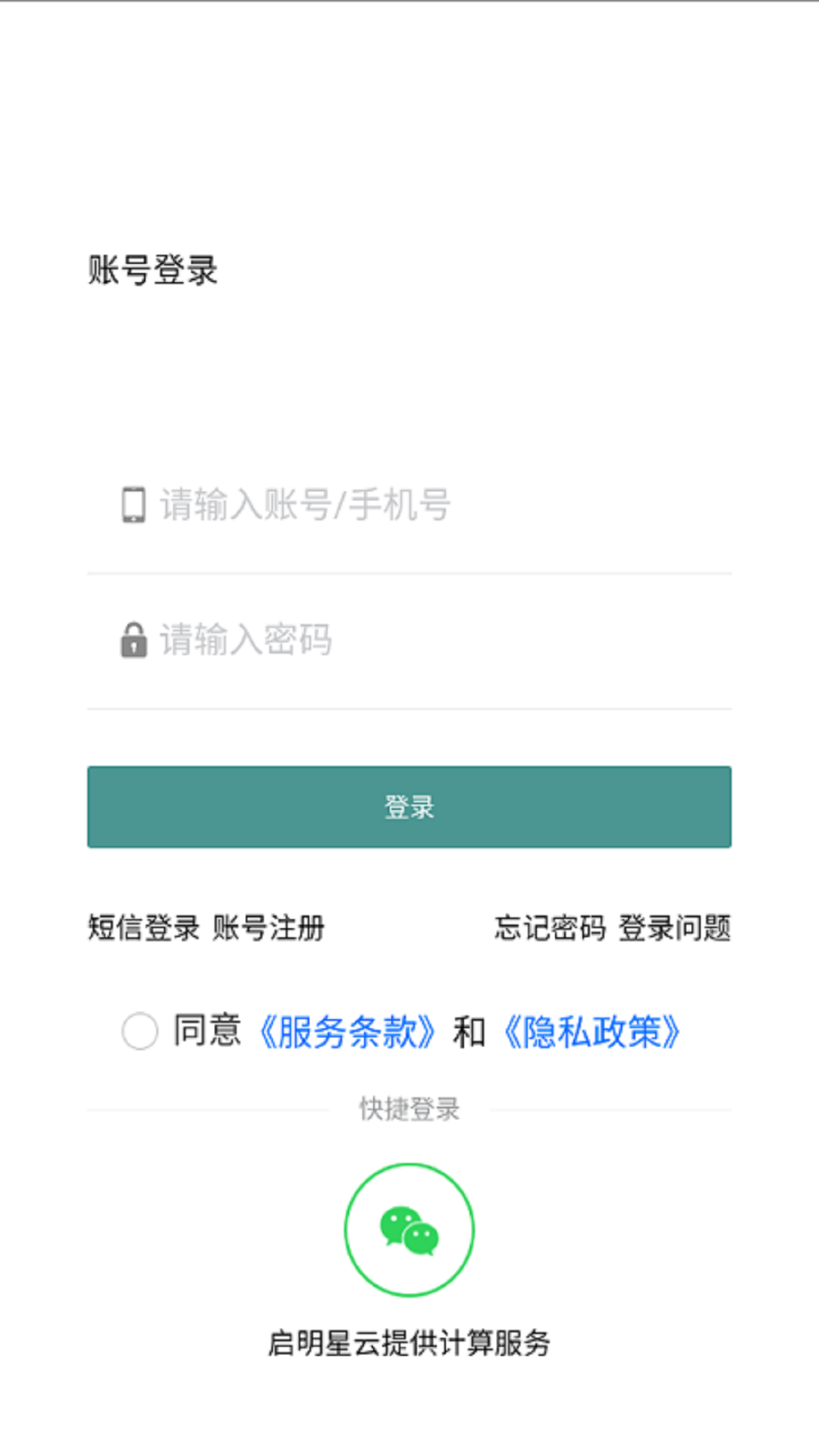Screen dimensions: 819x1456
Task: Open 忘记密码 password recovery
Action: pos(550,927)
